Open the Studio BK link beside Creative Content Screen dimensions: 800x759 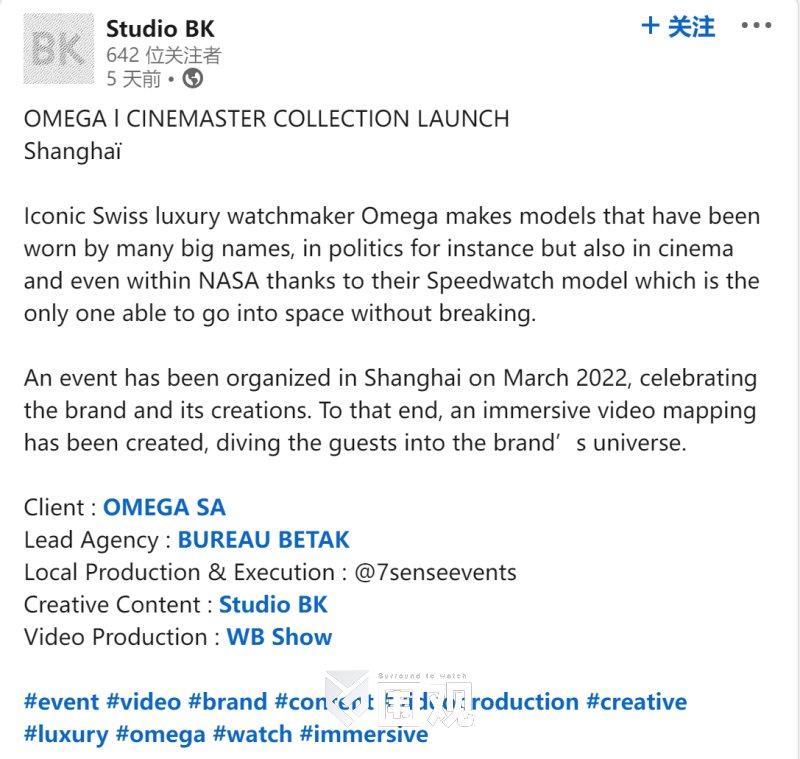[x=273, y=604]
